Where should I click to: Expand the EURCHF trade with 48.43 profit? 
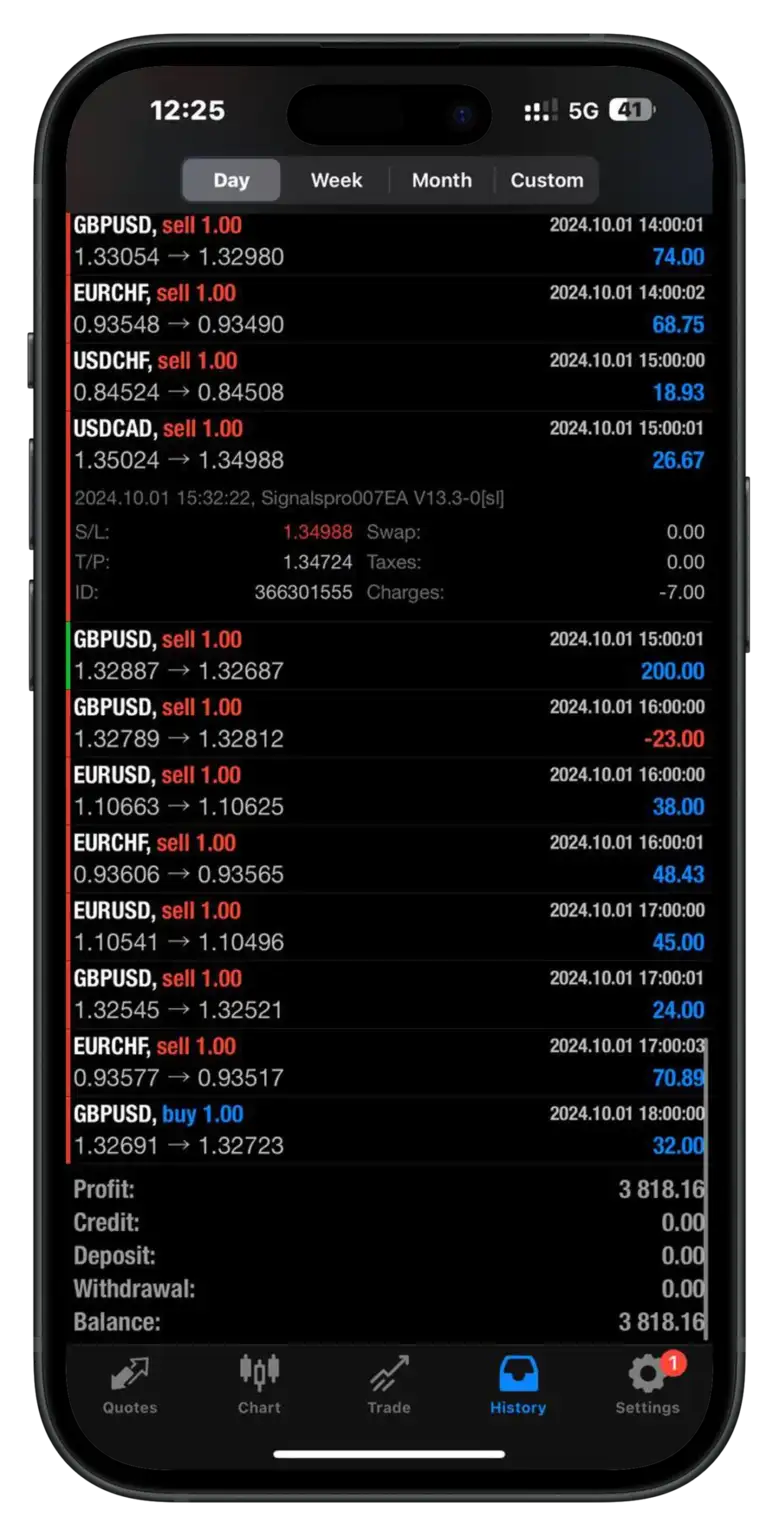click(389, 859)
